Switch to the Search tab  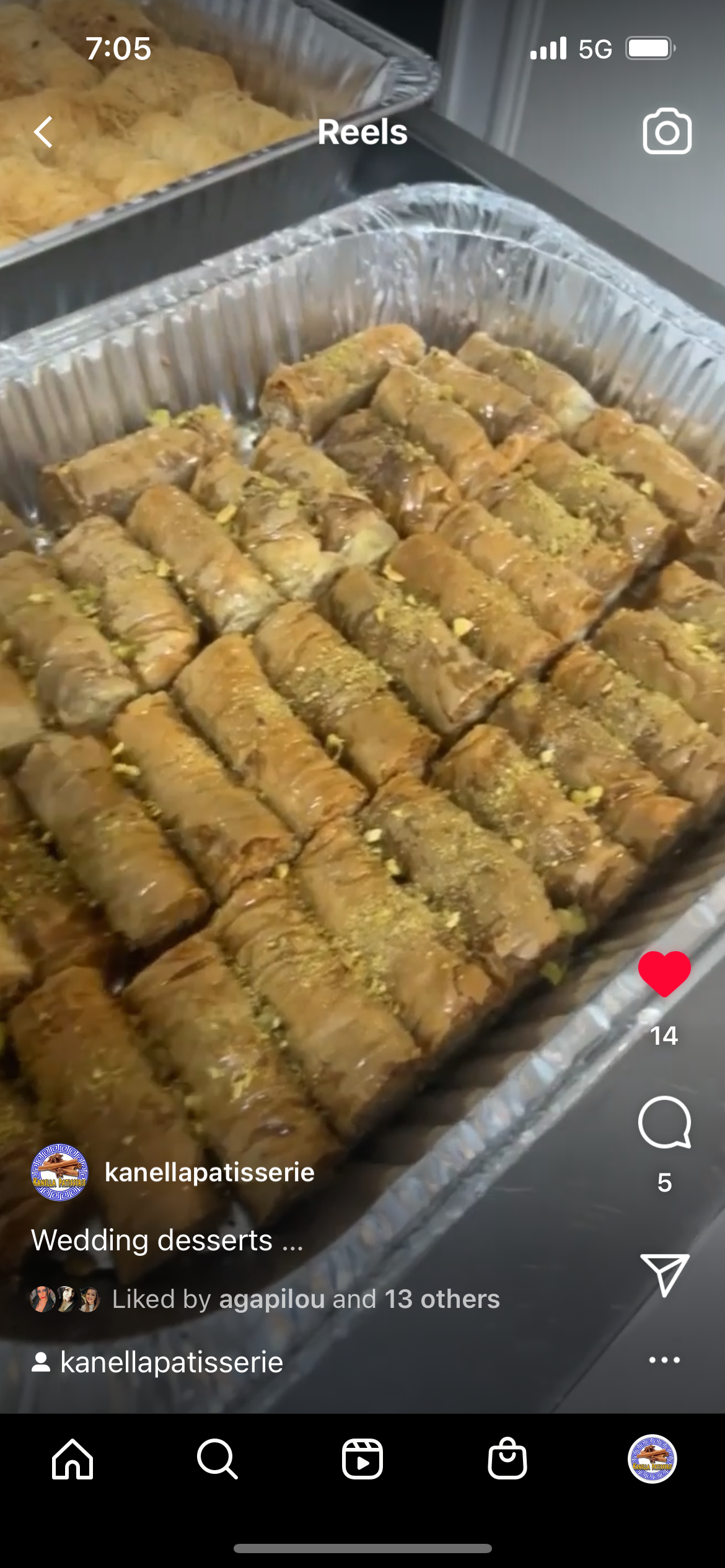[x=217, y=1459]
